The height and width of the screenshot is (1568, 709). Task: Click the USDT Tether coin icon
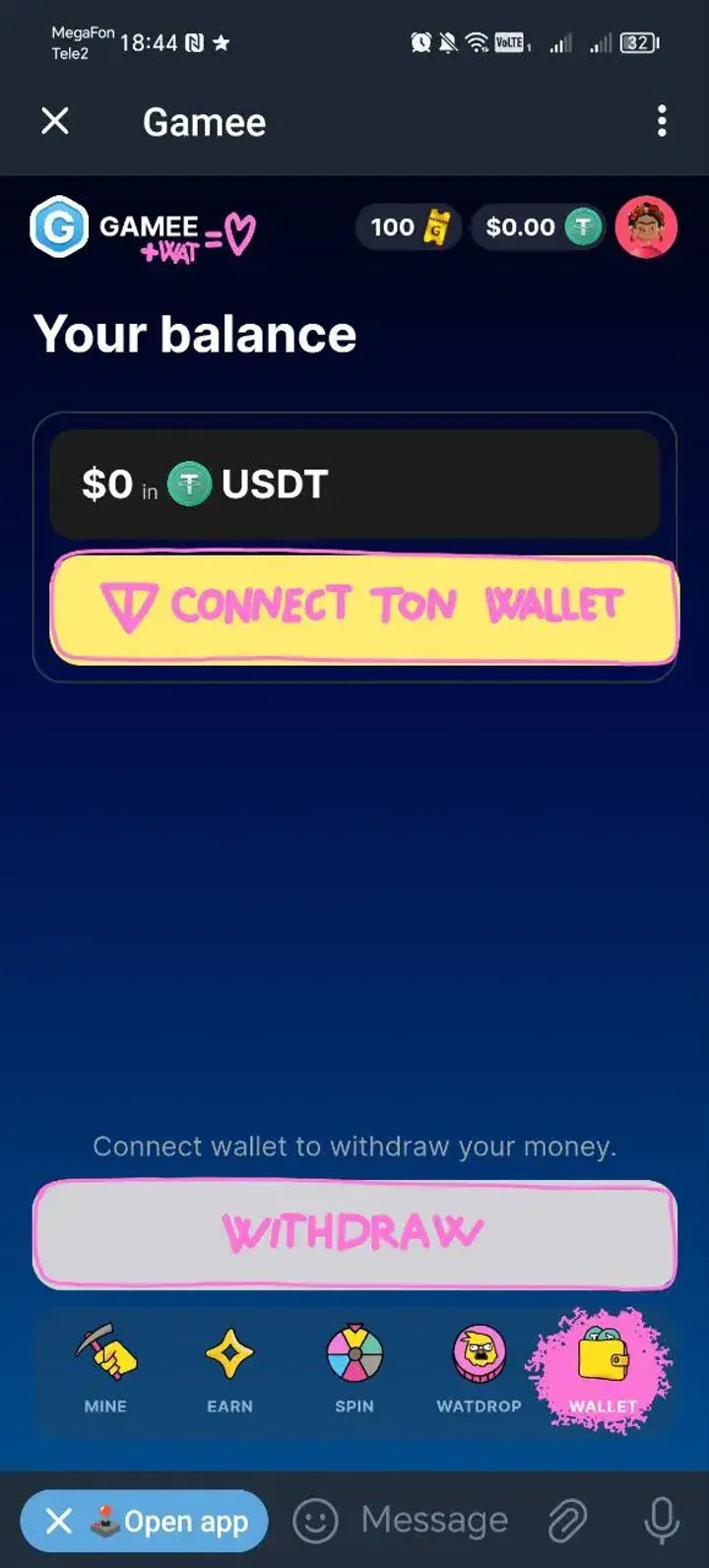pyautogui.click(x=190, y=484)
